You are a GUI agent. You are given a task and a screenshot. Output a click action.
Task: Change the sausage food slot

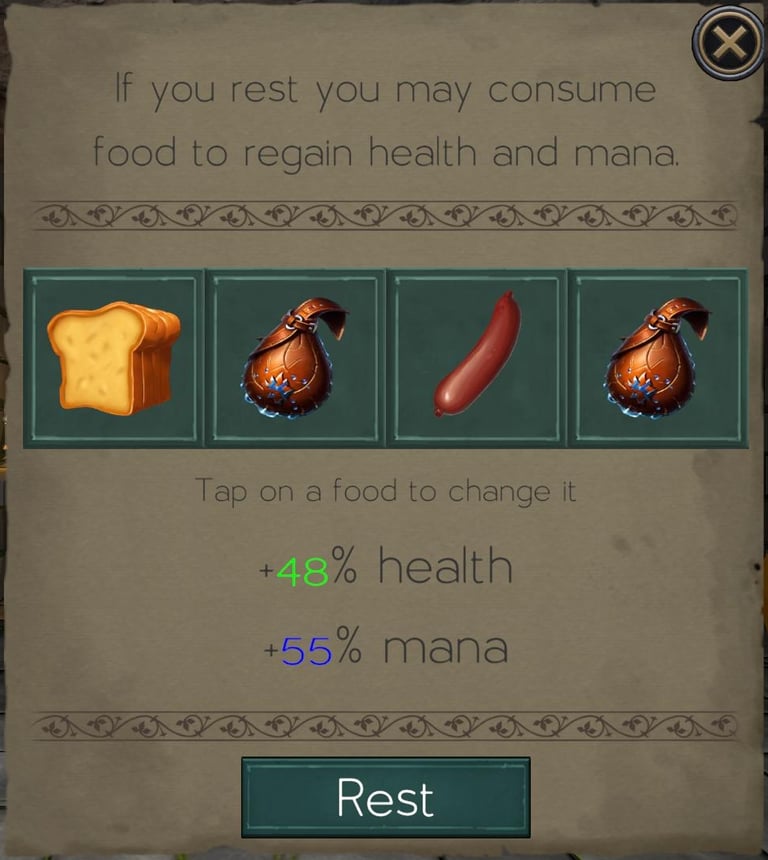click(477, 357)
